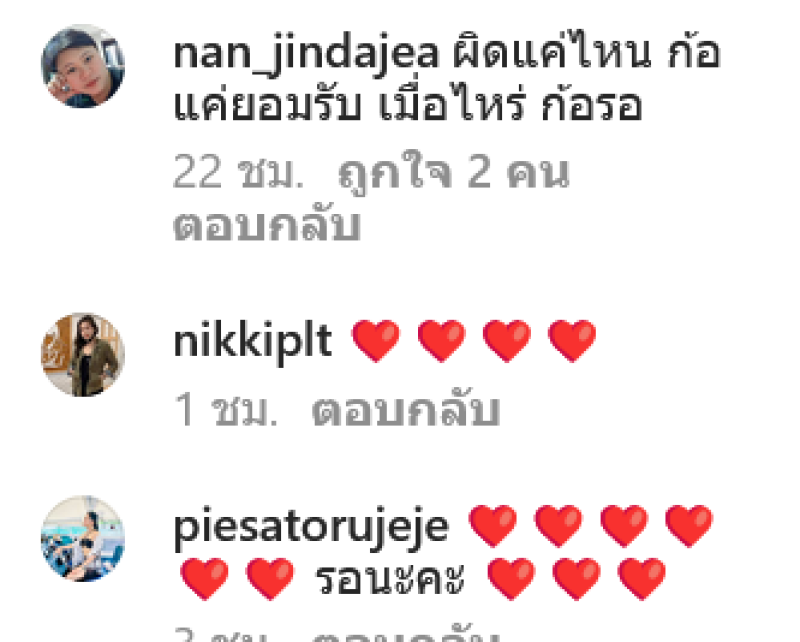Reply to nikkiplt's hearts comment

coord(404,411)
